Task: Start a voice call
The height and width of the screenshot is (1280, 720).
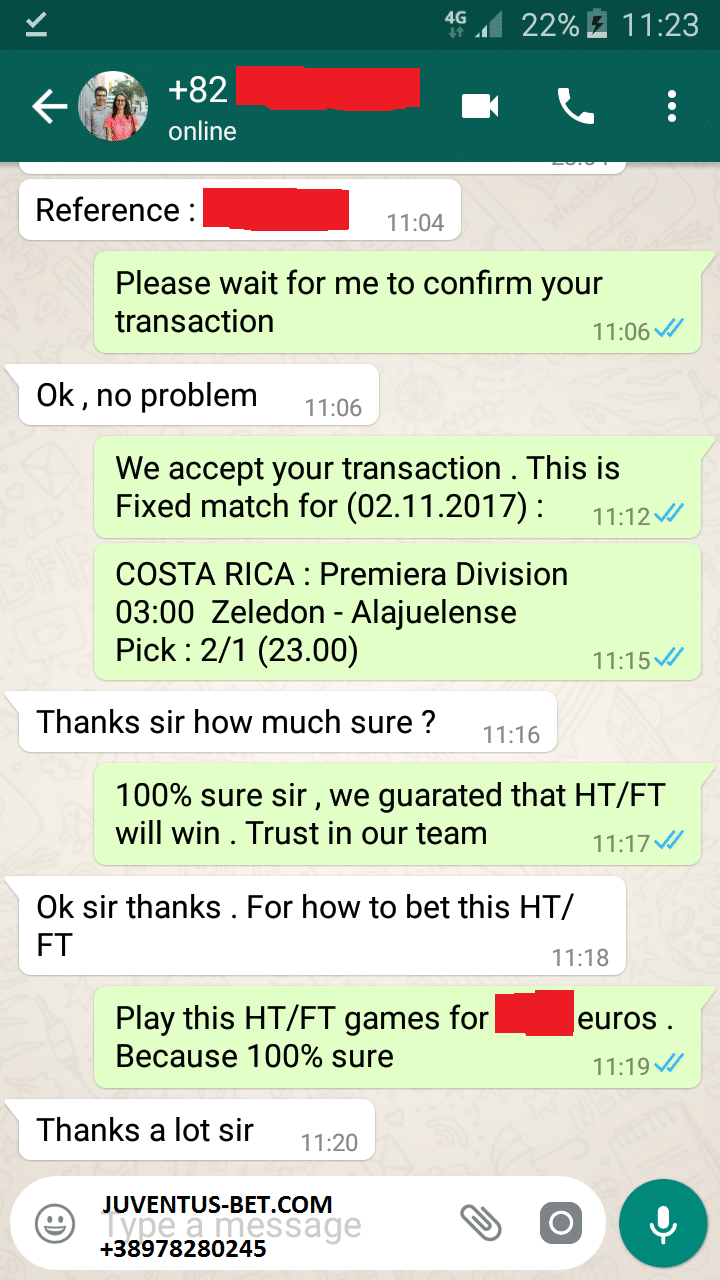Action: click(x=575, y=106)
